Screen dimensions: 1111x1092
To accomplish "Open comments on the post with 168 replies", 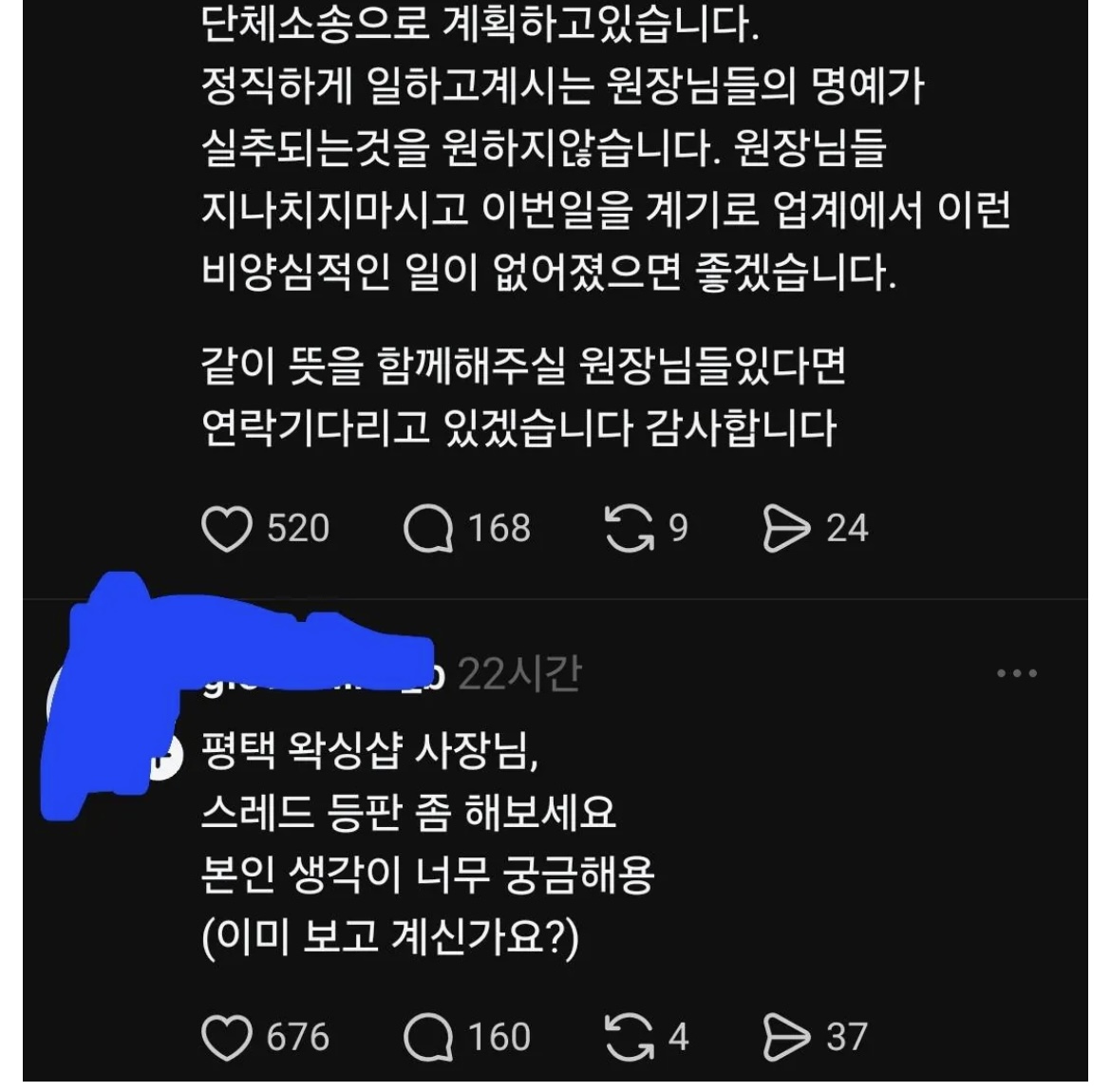I will 427,530.
